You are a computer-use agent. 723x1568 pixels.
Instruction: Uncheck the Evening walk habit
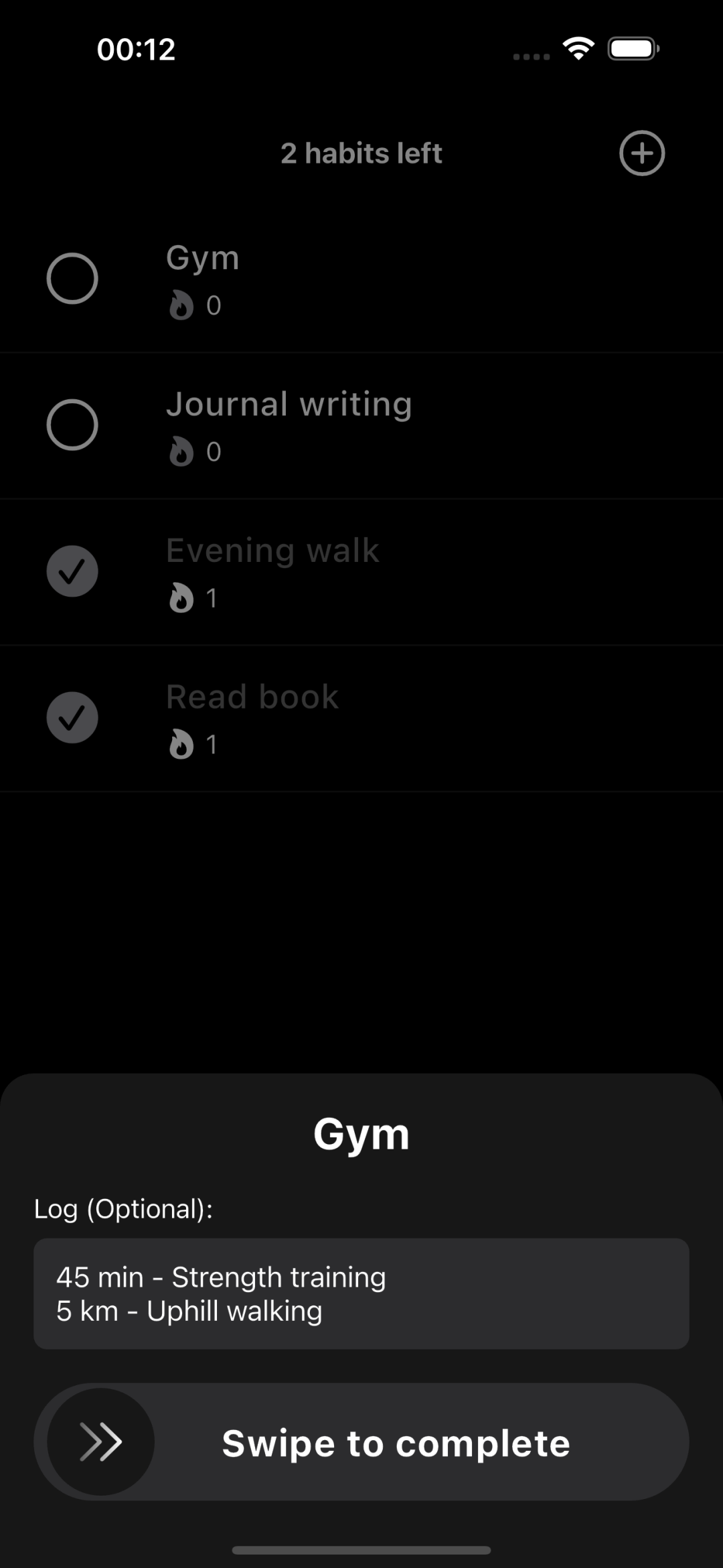(x=72, y=571)
